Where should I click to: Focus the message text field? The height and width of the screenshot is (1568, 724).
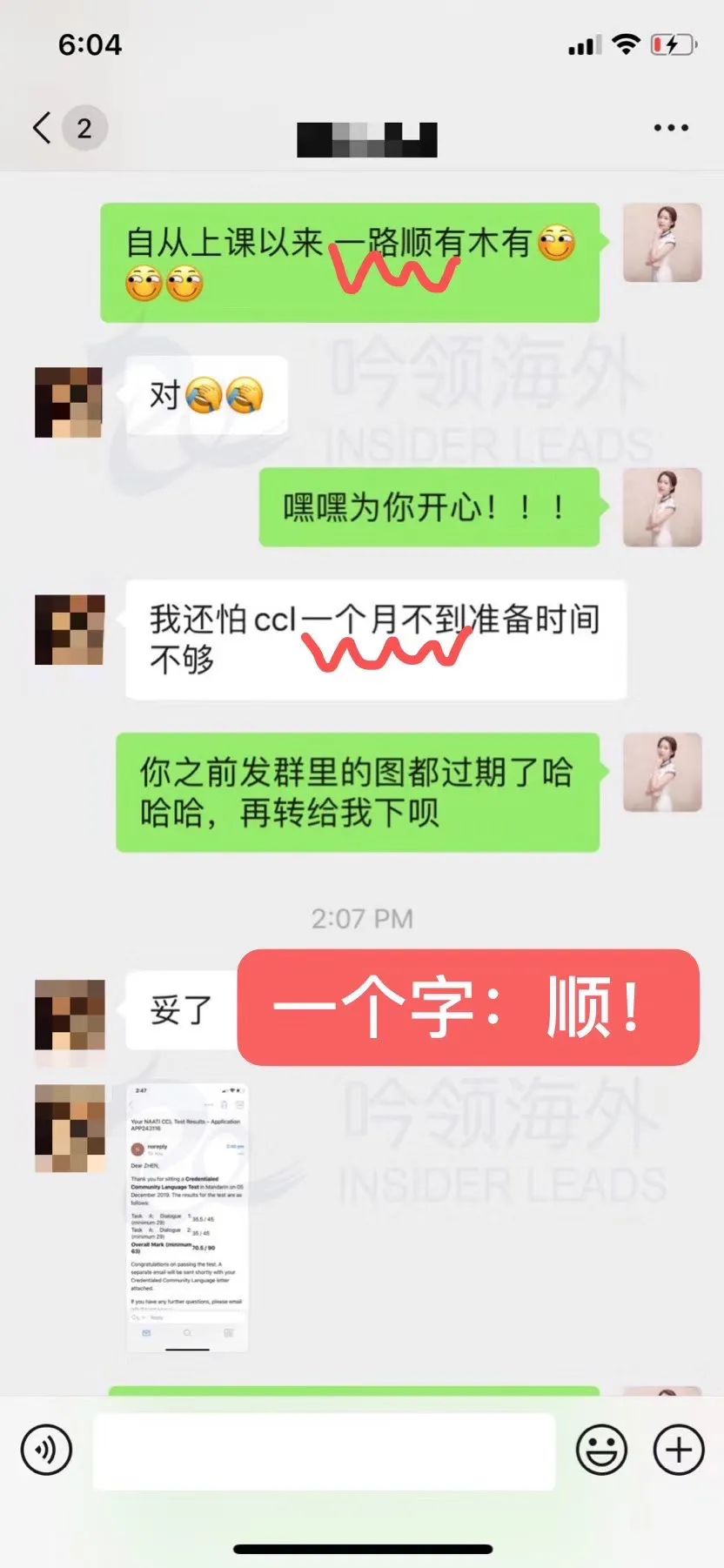click(324, 1451)
